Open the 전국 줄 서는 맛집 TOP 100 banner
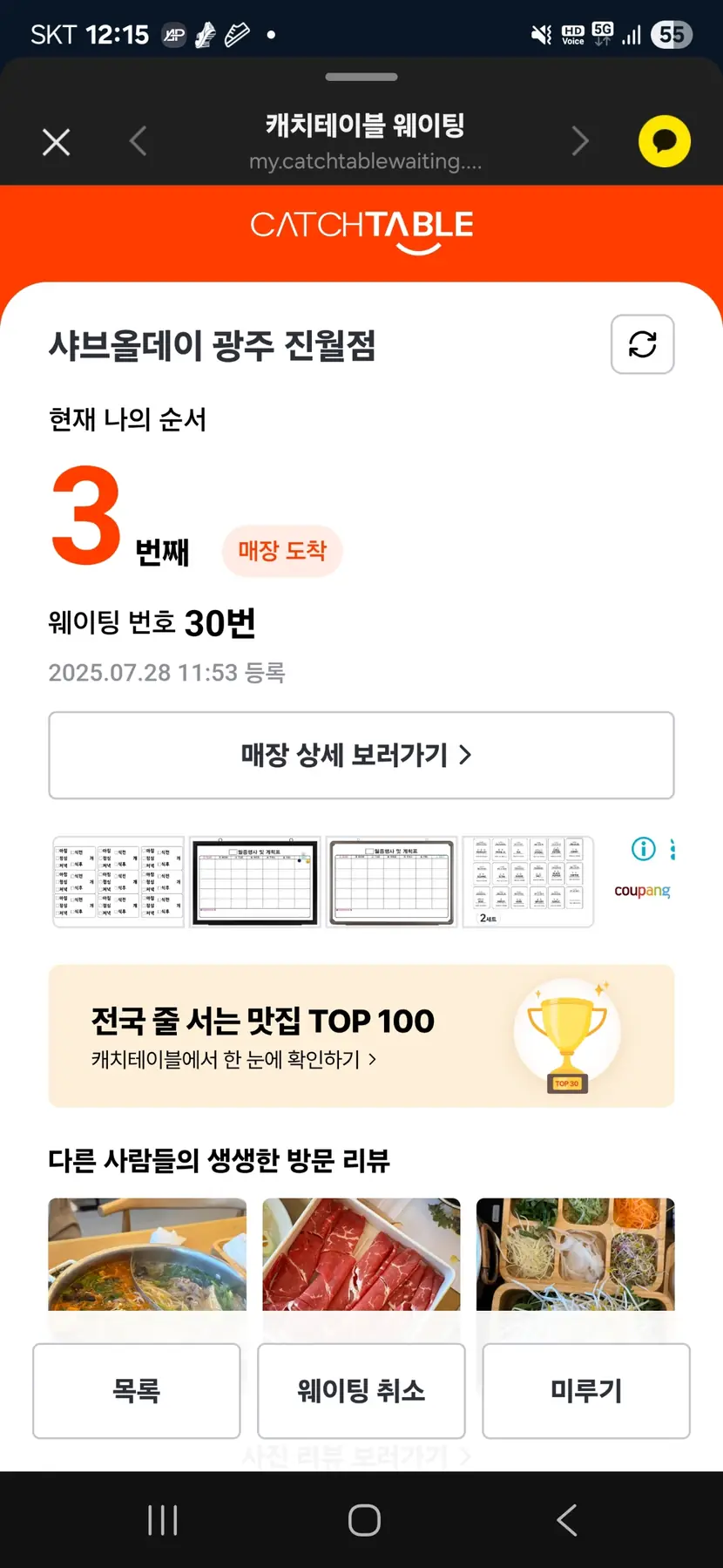Image resolution: width=723 pixels, height=1568 pixels. pyautogui.click(x=361, y=1035)
